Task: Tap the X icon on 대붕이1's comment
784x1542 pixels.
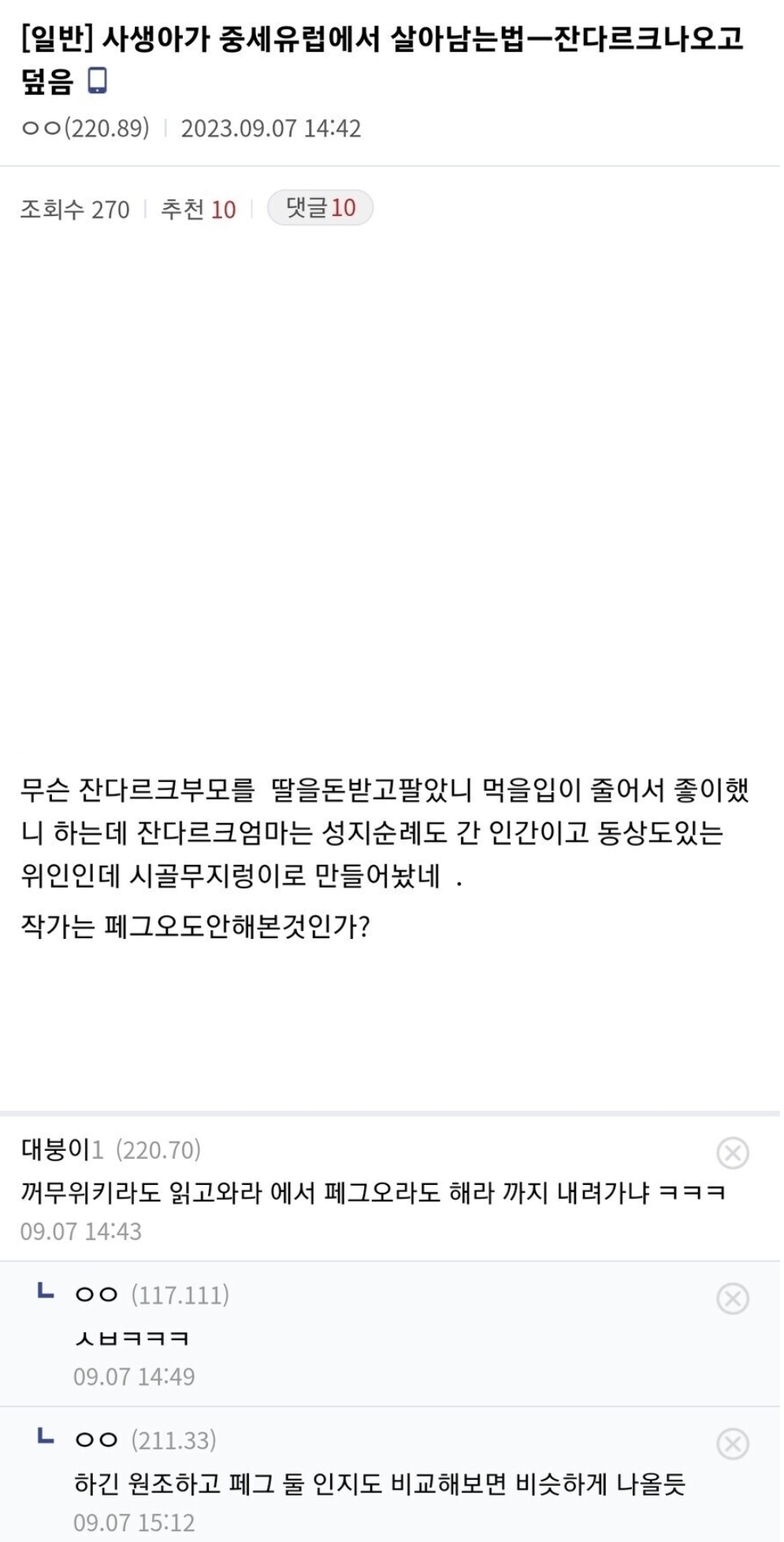Action: click(732, 1153)
